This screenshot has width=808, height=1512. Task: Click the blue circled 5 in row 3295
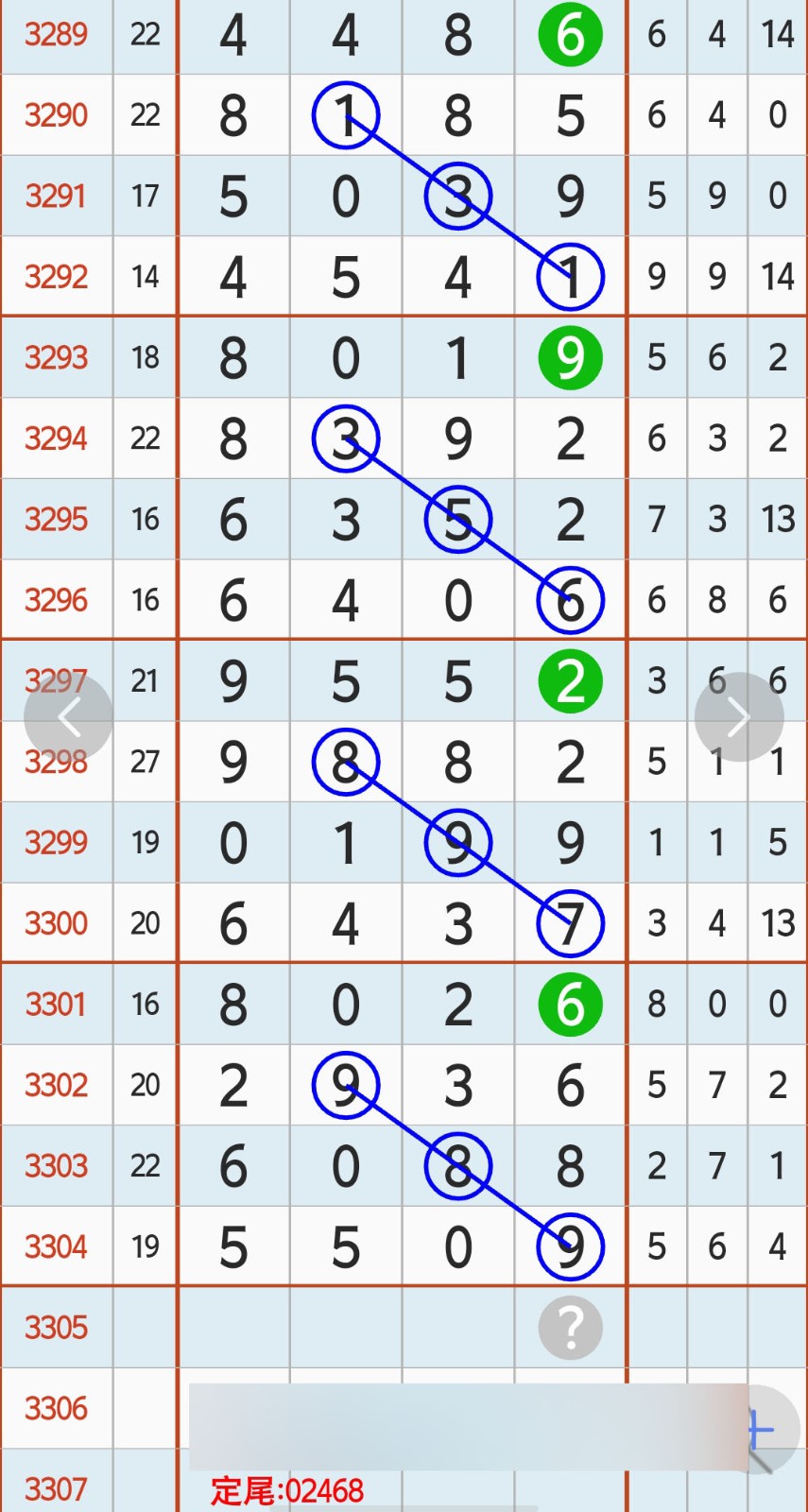pos(457,518)
